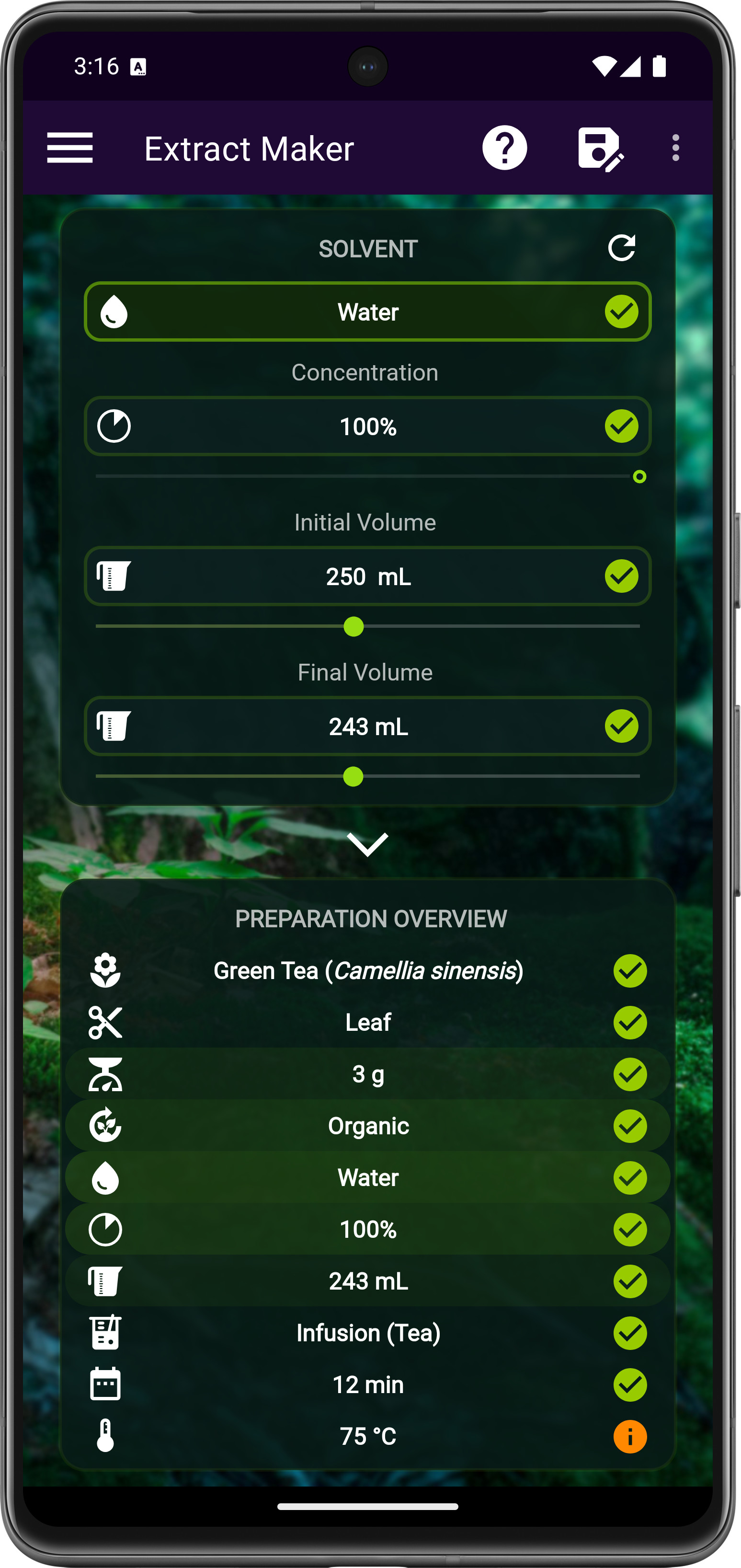The image size is (741, 1568).
Task: Select the Water solvent field
Action: point(367,312)
